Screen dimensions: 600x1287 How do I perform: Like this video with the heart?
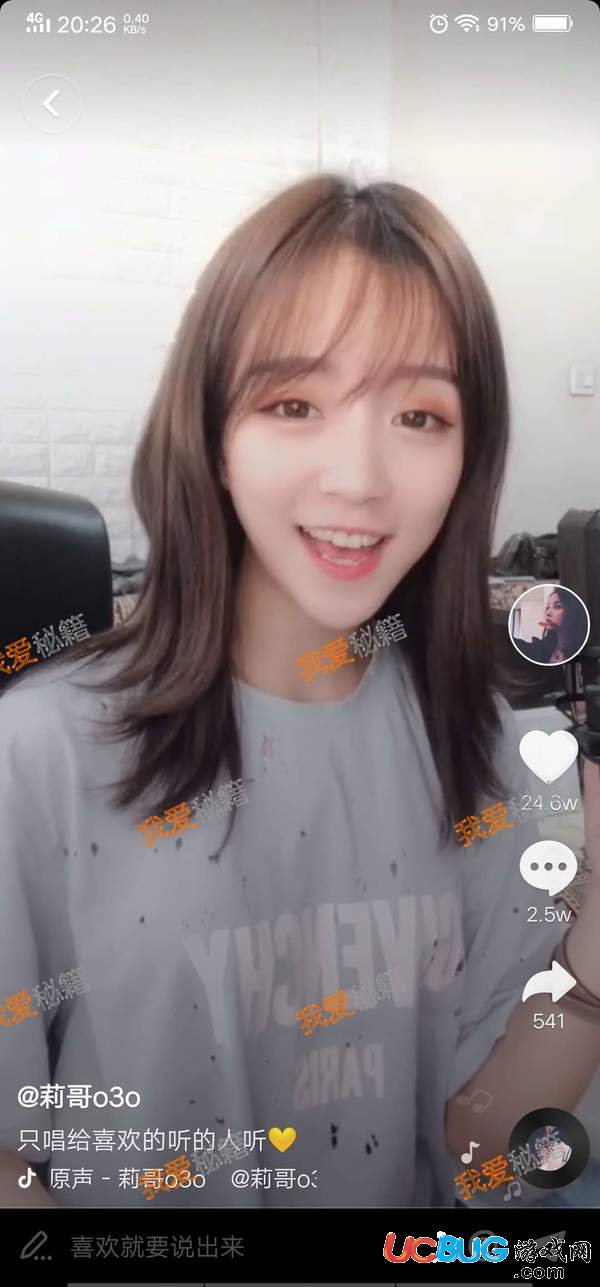(x=549, y=757)
